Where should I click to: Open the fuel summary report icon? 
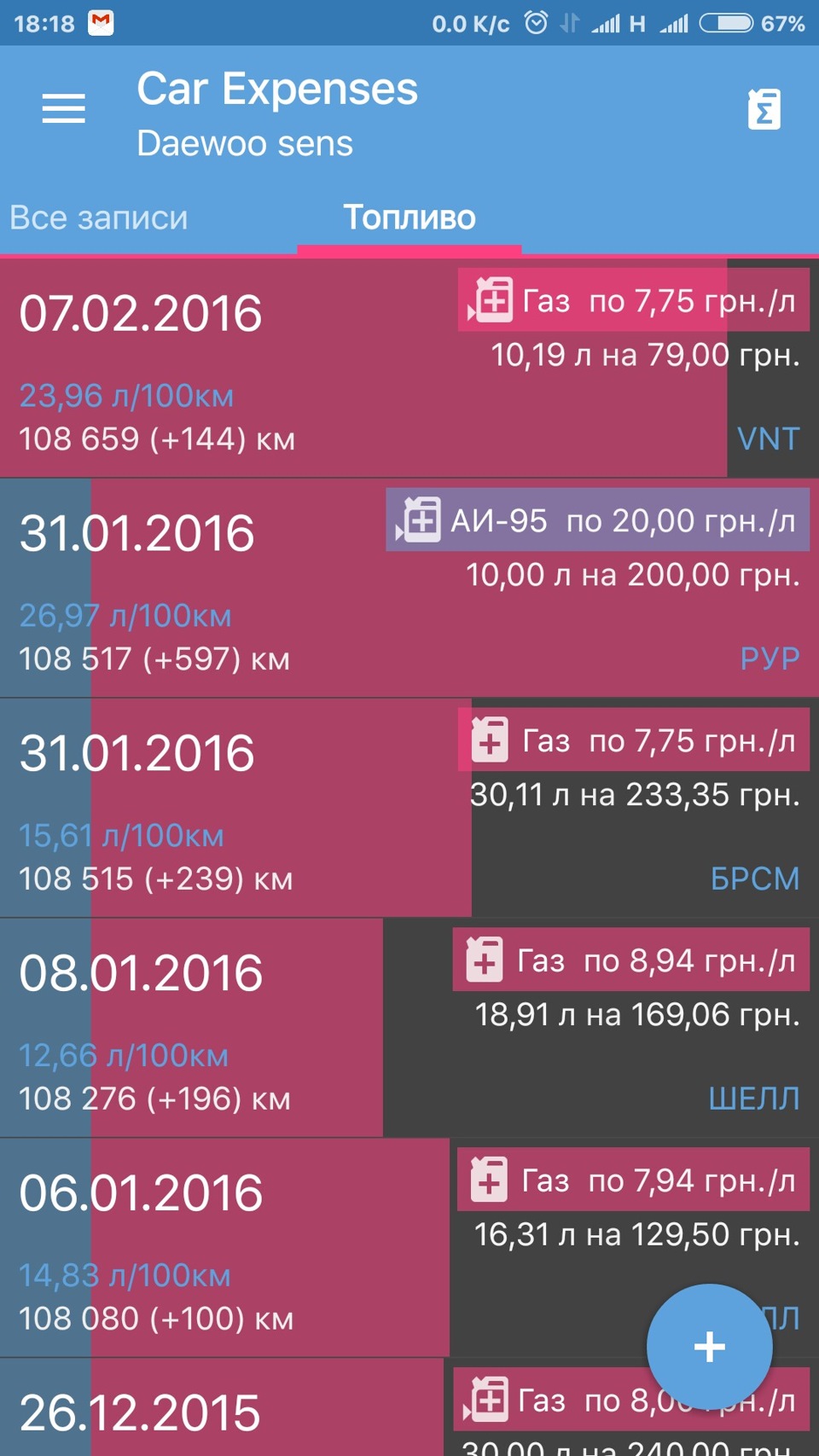(x=764, y=109)
